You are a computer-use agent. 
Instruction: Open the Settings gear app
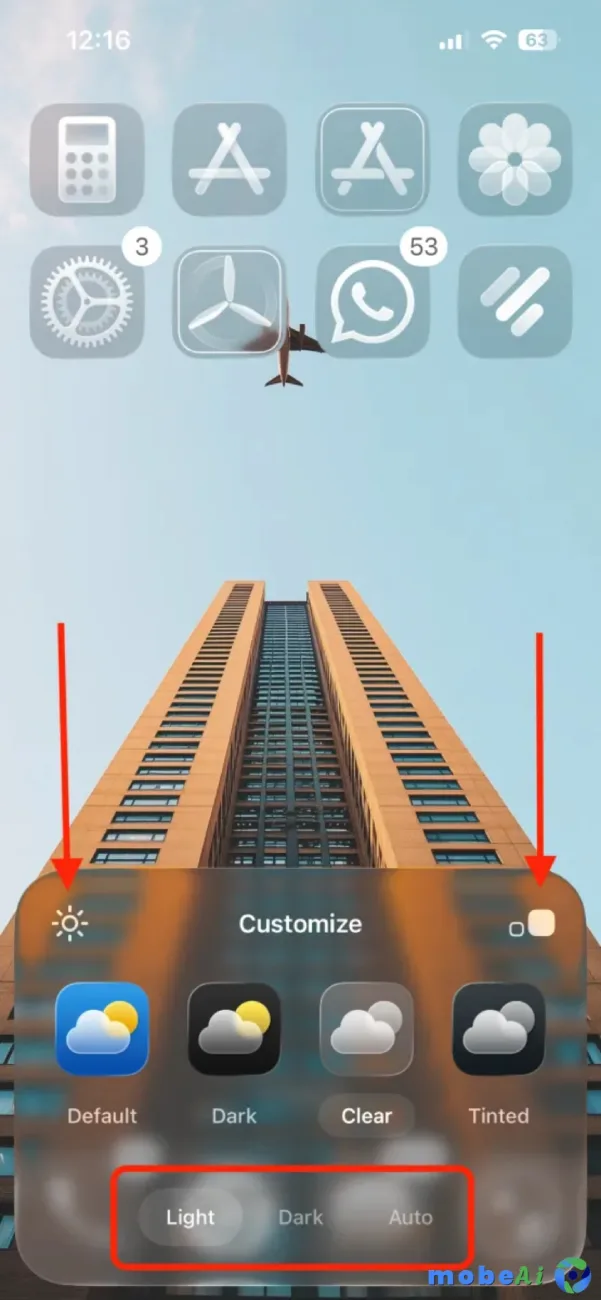click(87, 302)
